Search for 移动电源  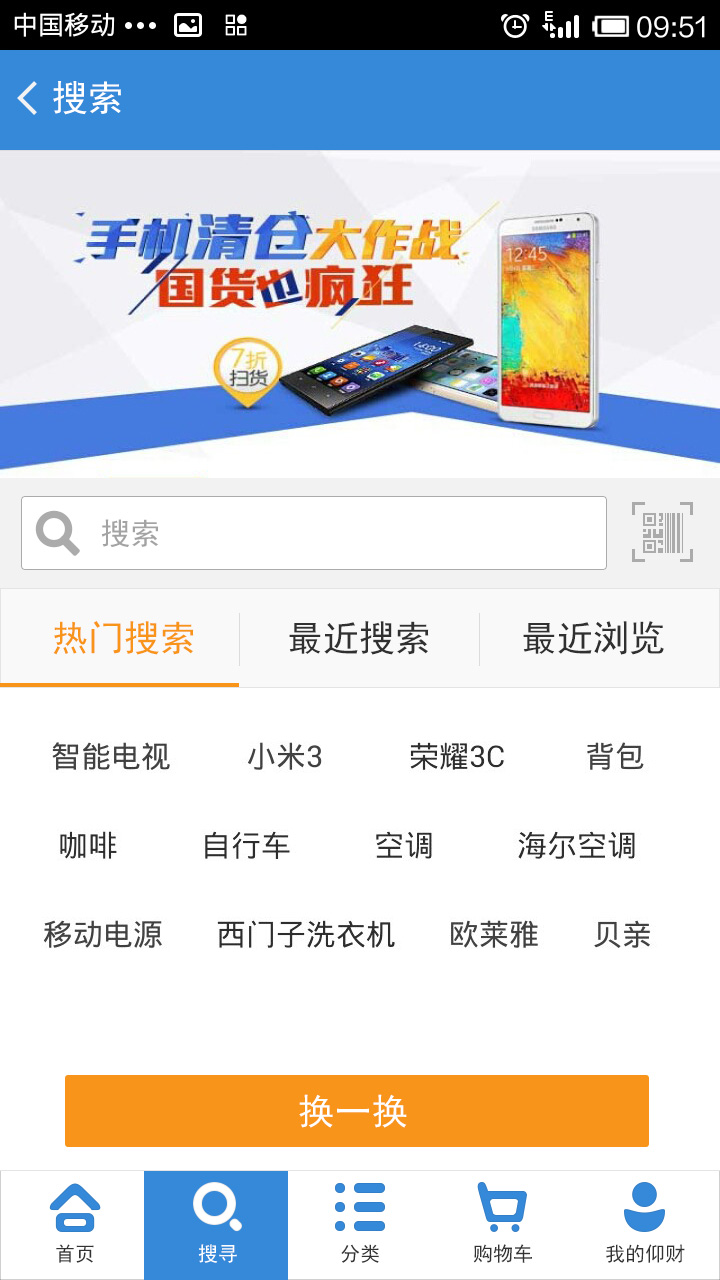tap(103, 935)
